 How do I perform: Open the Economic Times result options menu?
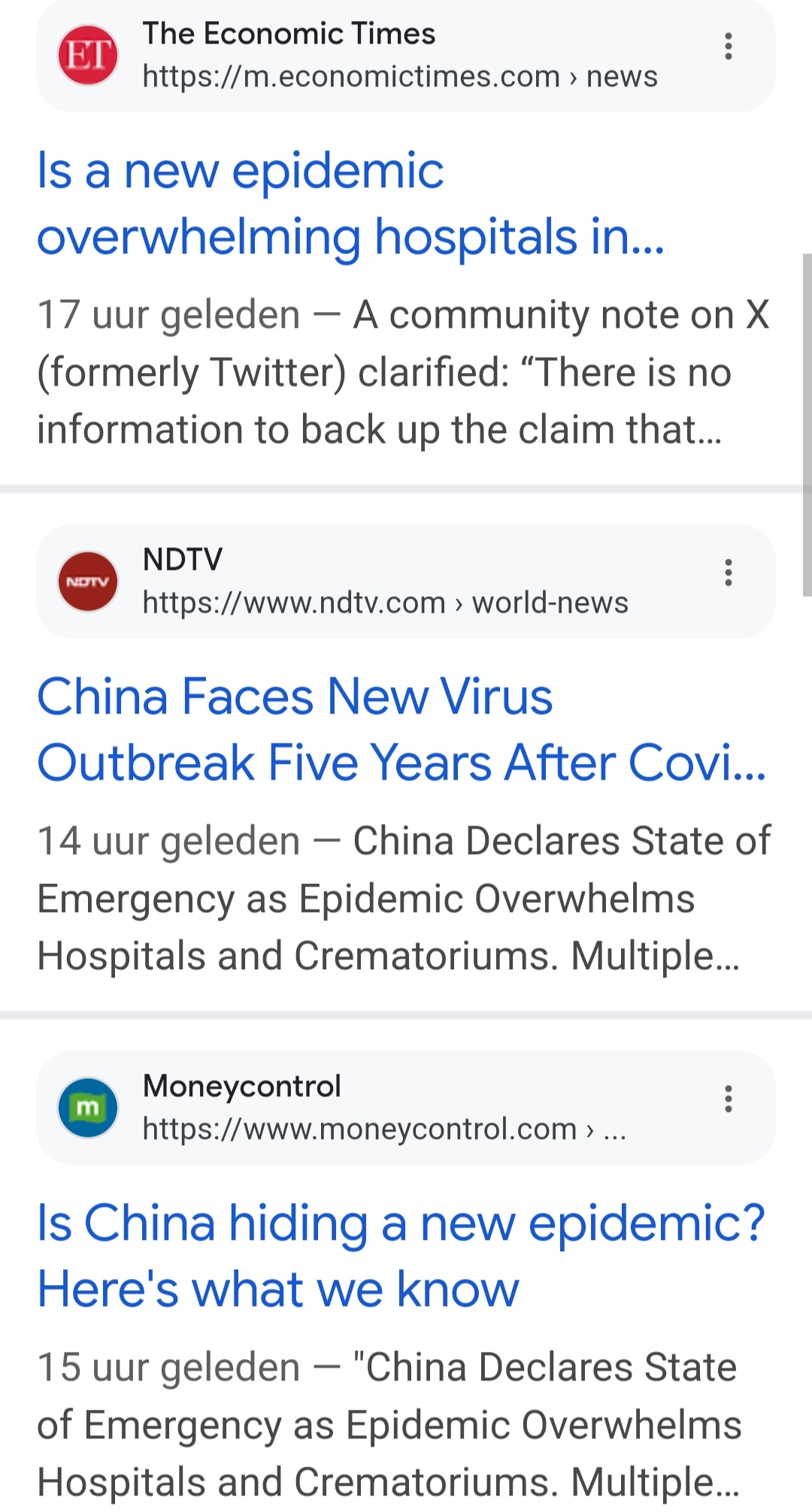pyautogui.click(x=728, y=47)
